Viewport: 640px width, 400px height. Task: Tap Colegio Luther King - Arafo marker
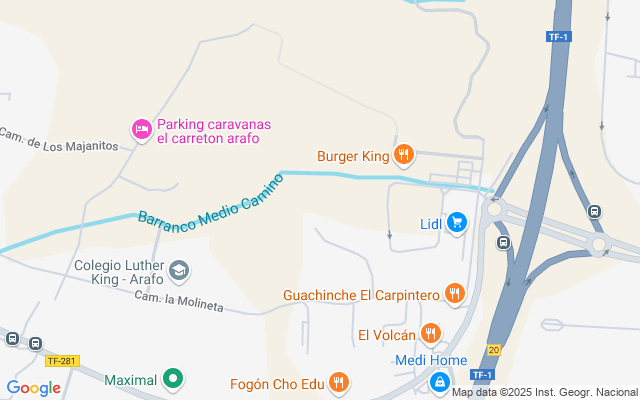[x=178, y=270]
